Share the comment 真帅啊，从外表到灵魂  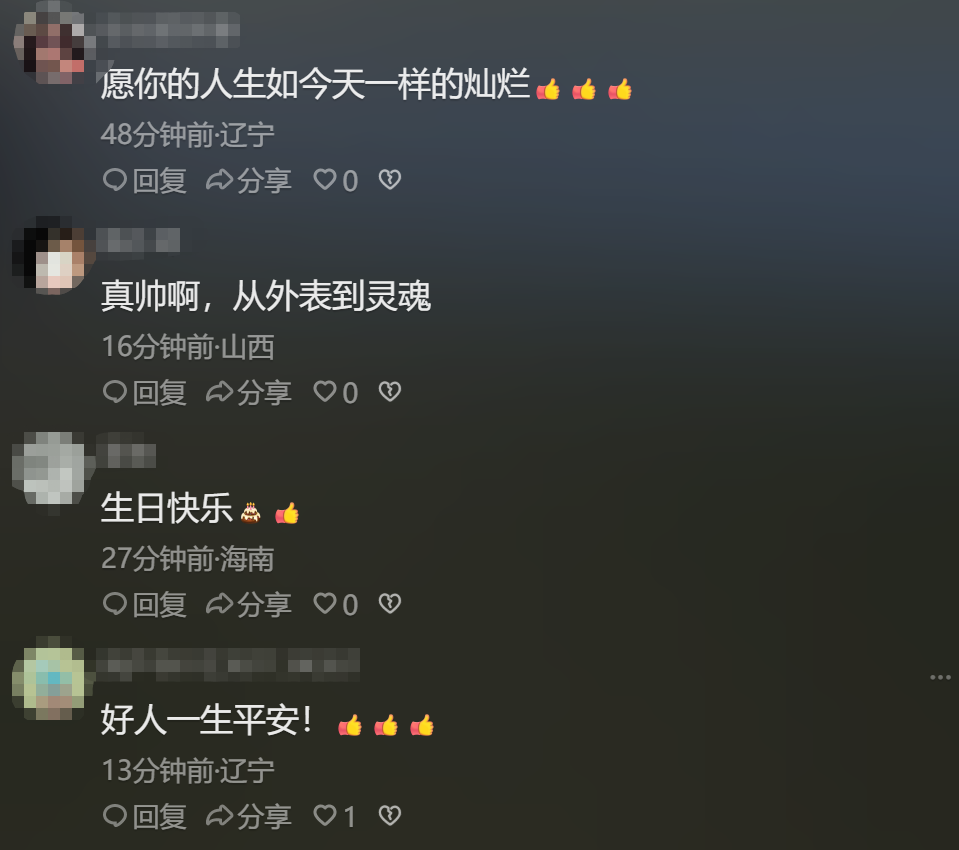click(x=249, y=392)
